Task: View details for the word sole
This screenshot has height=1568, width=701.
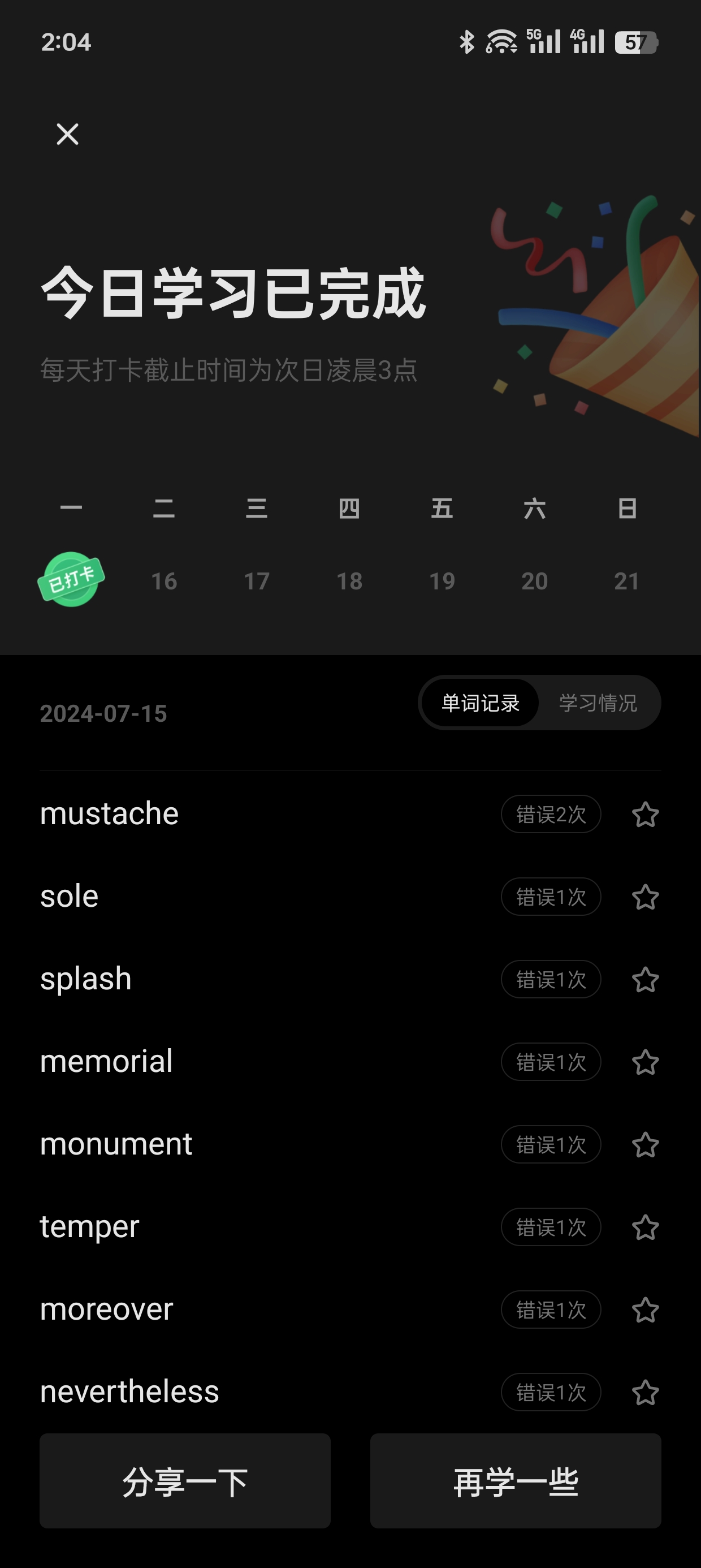Action: coord(70,897)
